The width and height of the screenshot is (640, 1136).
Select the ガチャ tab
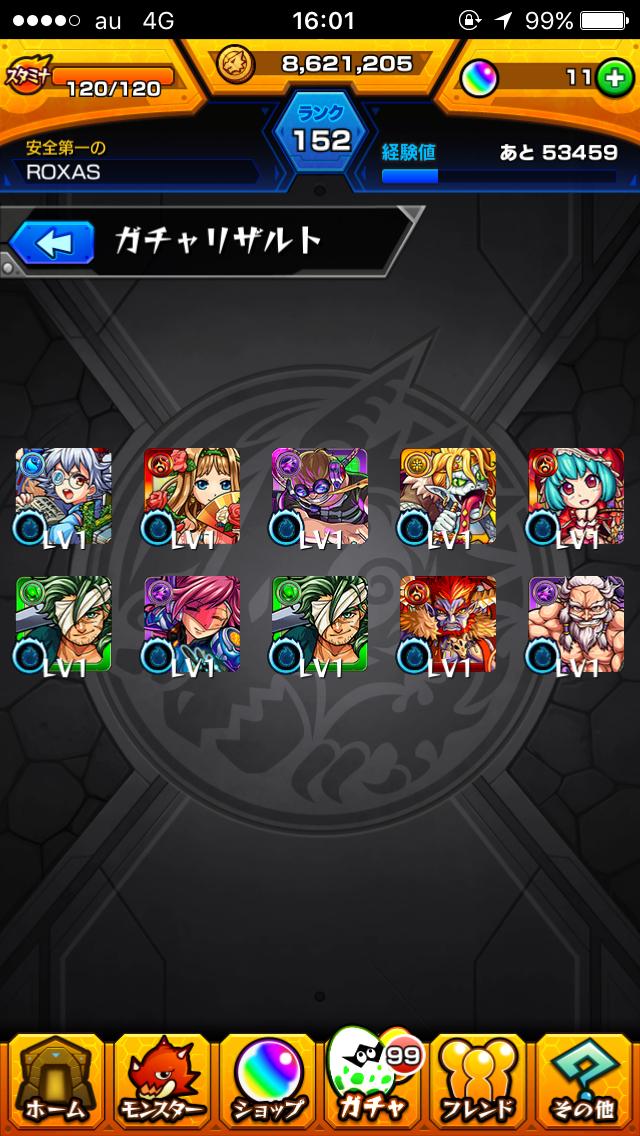point(373,1083)
